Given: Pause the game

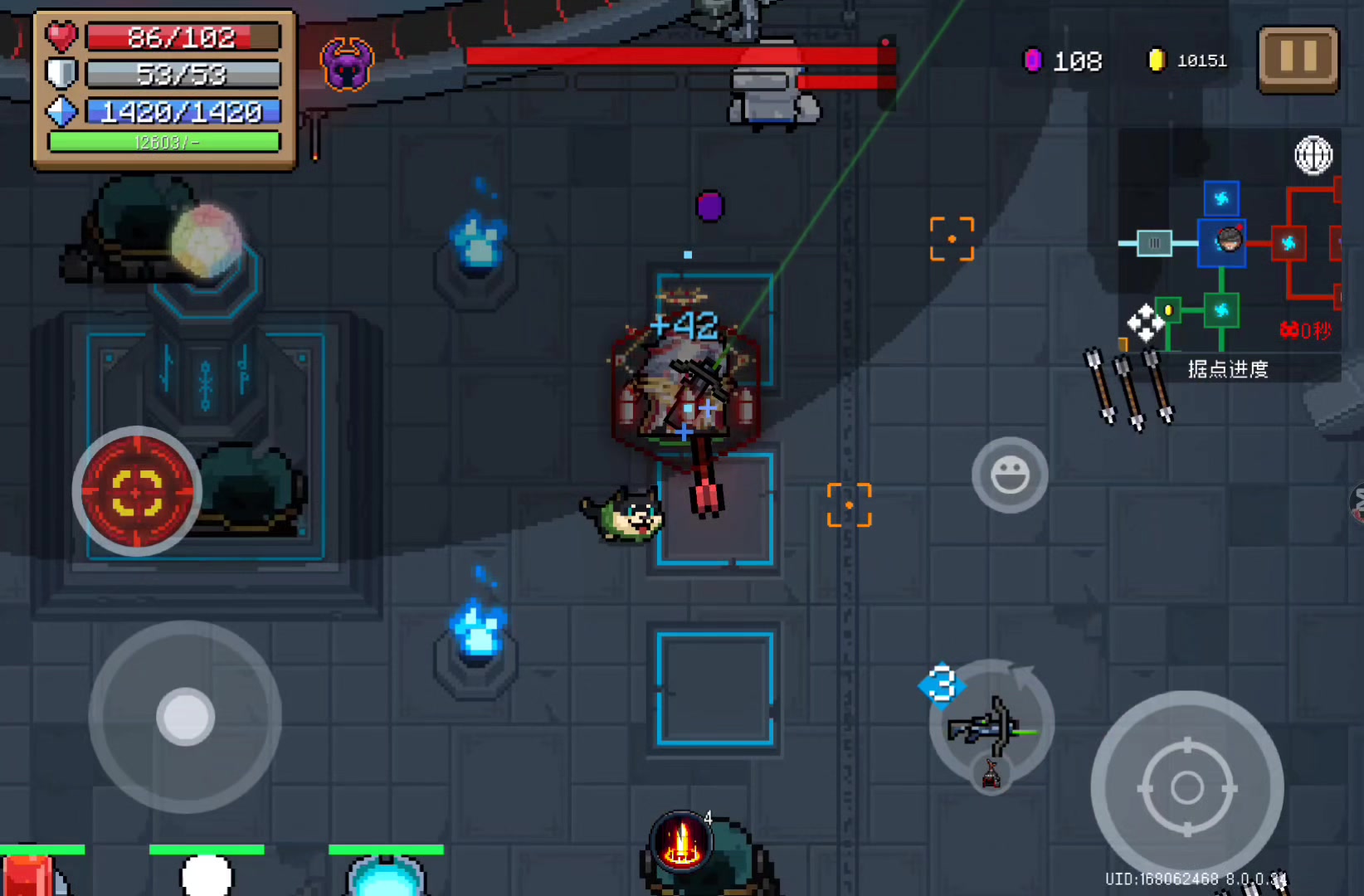Looking at the screenshot, I should pos(1298,58).
